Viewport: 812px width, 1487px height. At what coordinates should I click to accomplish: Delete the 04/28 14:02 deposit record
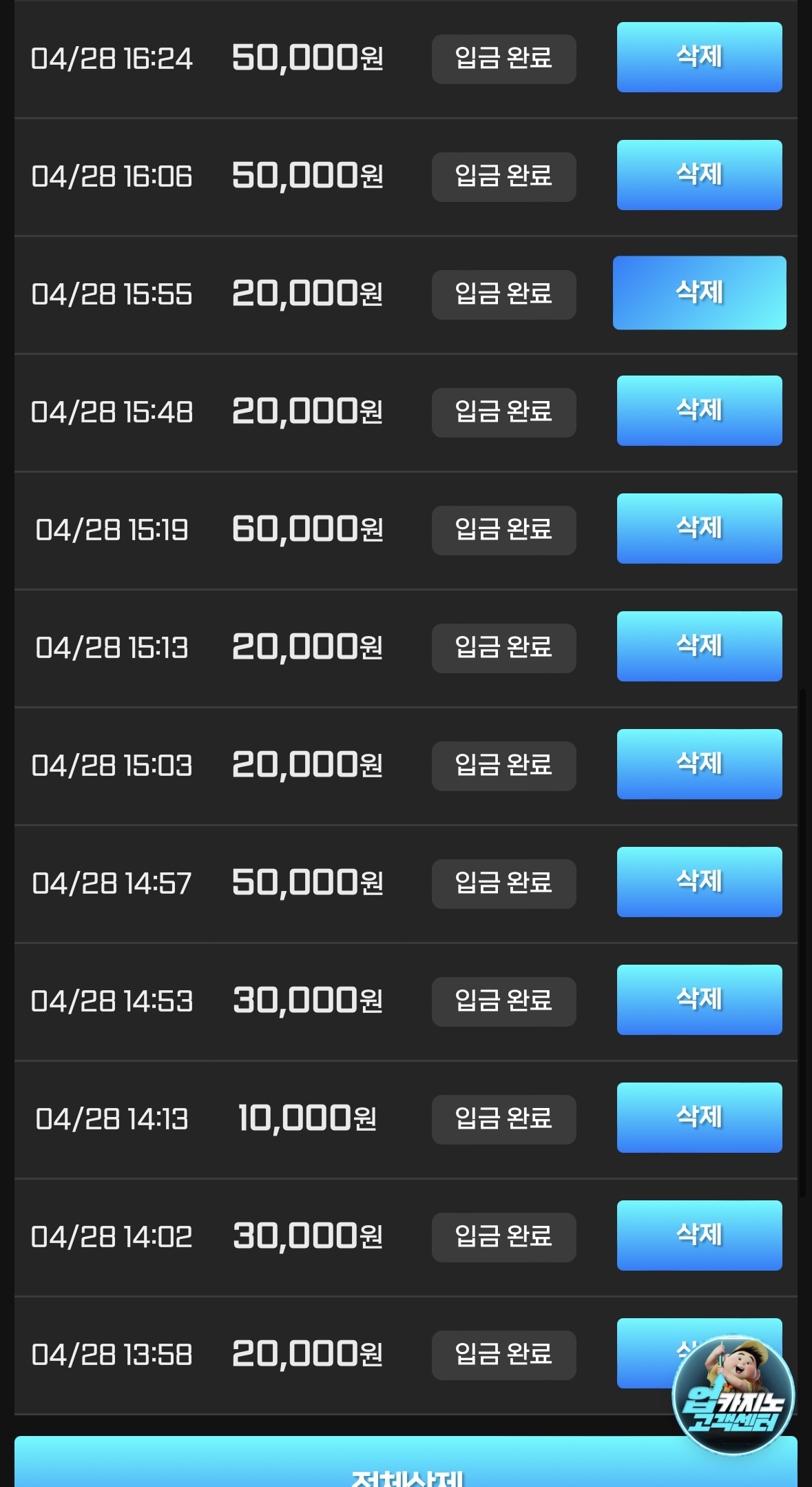pos(699,1235)
